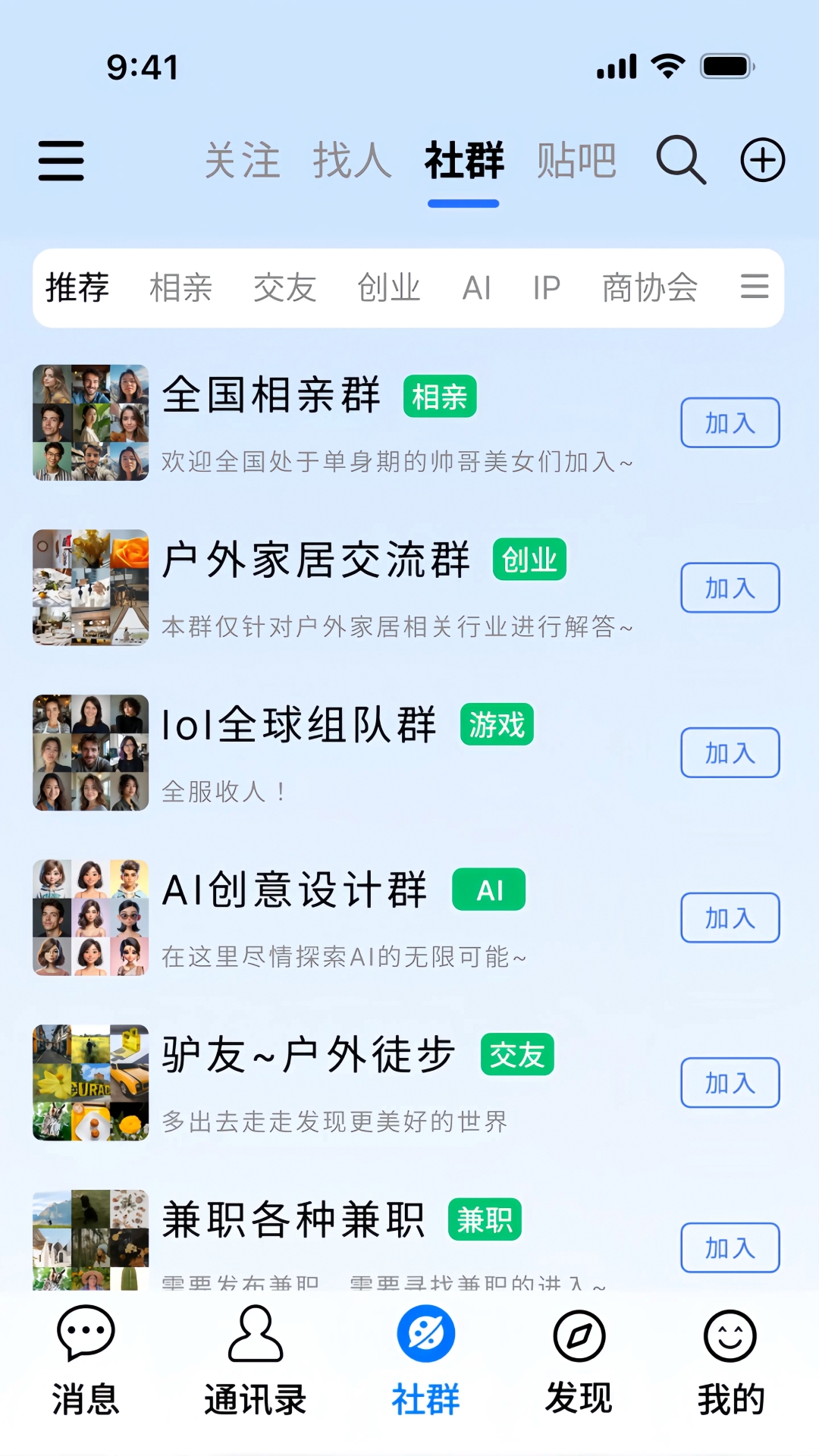Image resolution: width=819 pixels, height=1456 pixels.
Task: Join the AI创意设计群 group
Action: (x=729, y=918)
